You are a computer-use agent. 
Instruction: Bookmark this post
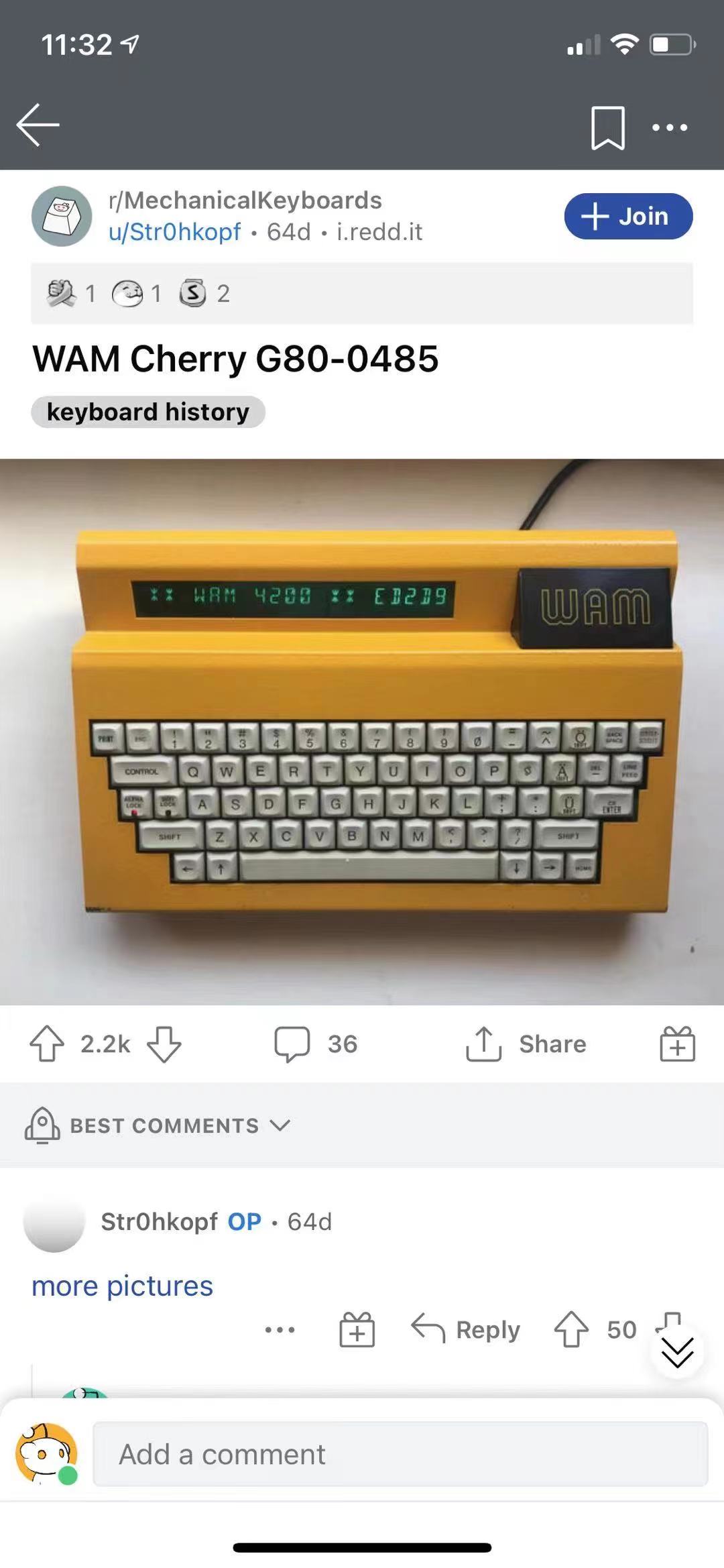pos(607,127)
